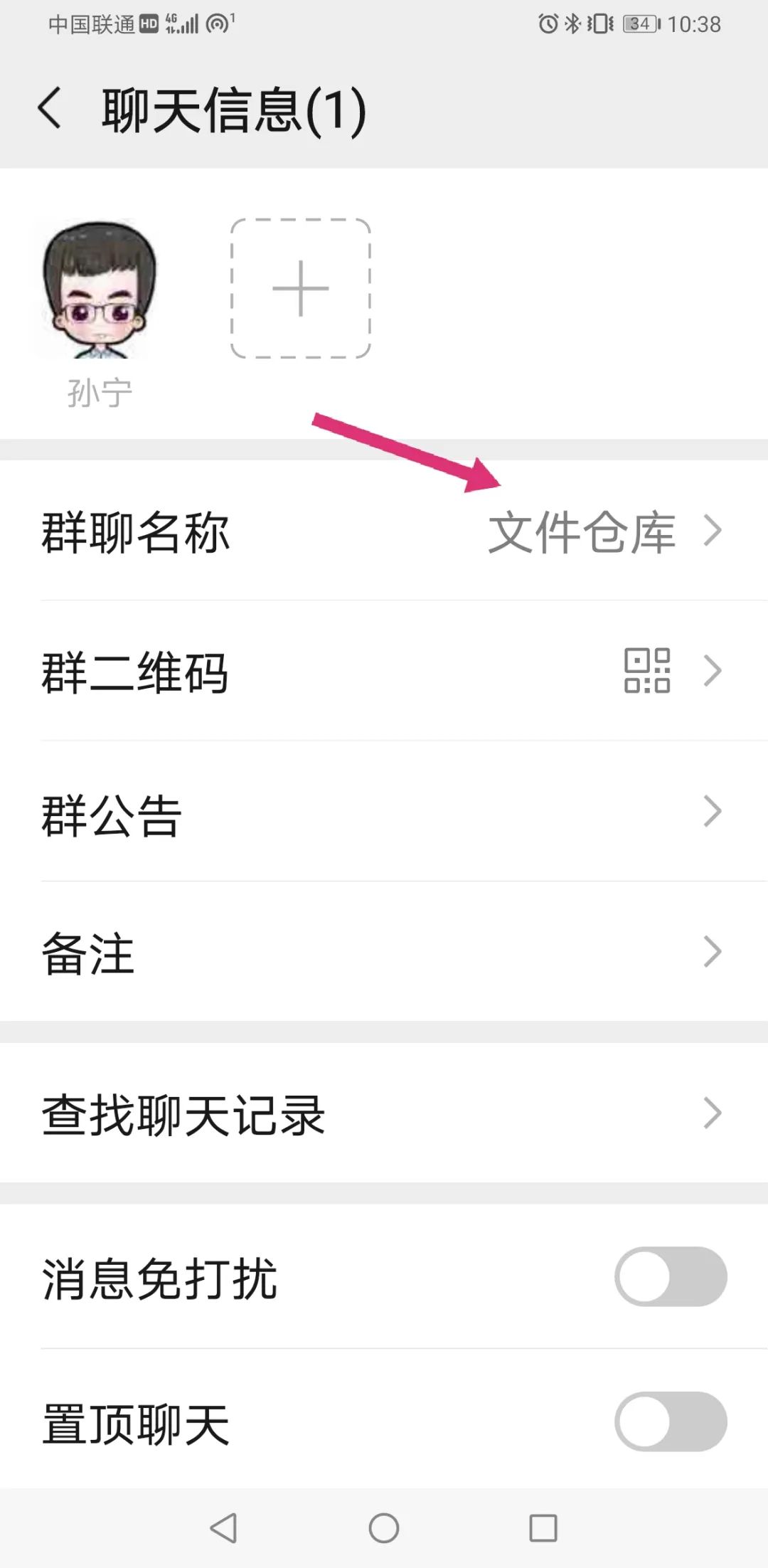Enable the 置顶聊天 switch
The height and width of the screenshot is (1568, 768).
[671, 1421]
